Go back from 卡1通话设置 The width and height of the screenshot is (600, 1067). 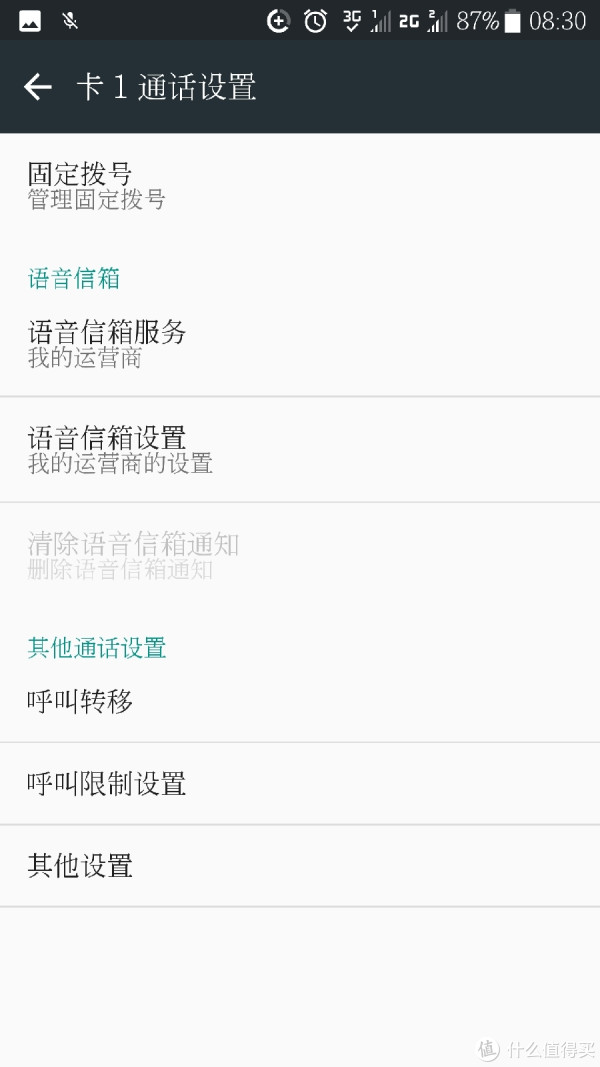click(38, 87)
